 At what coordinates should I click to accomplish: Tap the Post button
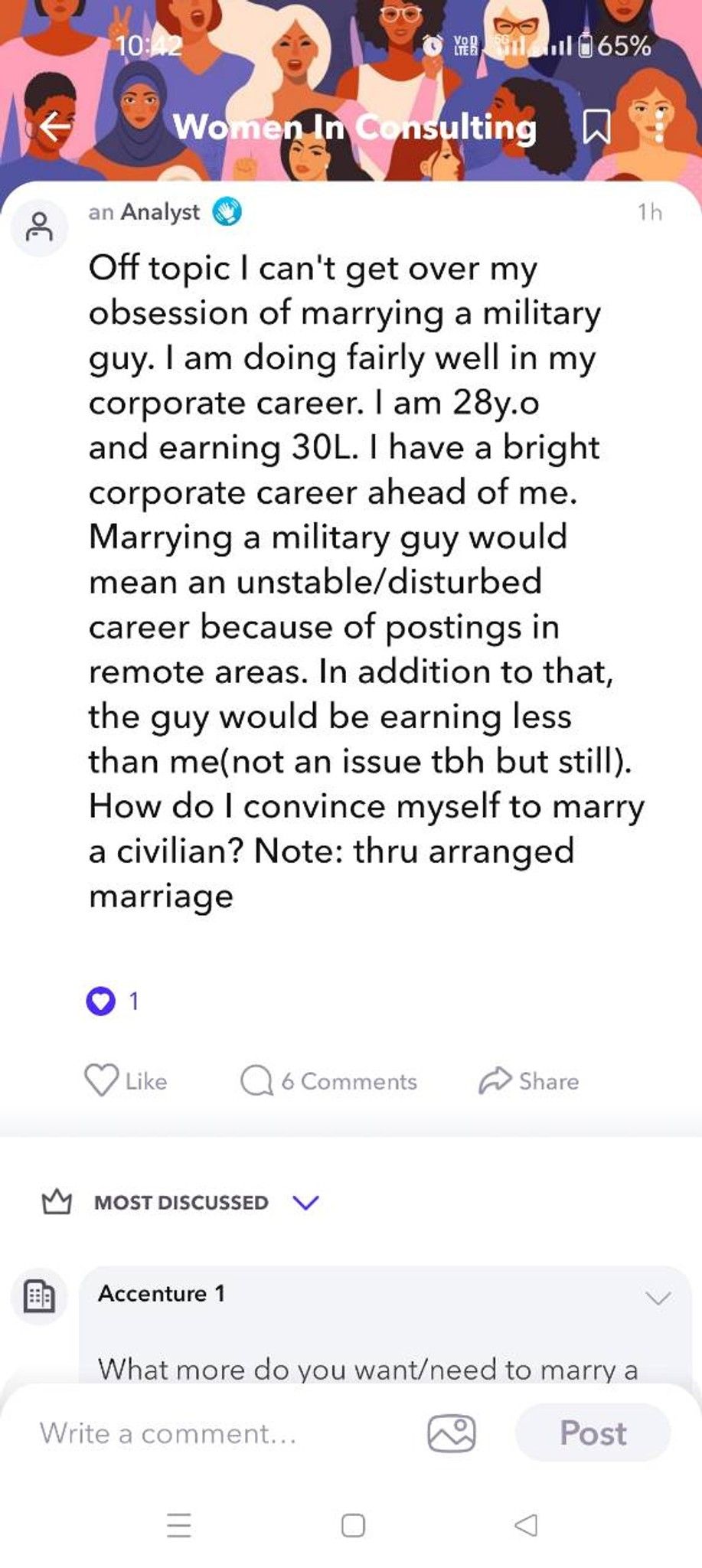(593, 1432)
